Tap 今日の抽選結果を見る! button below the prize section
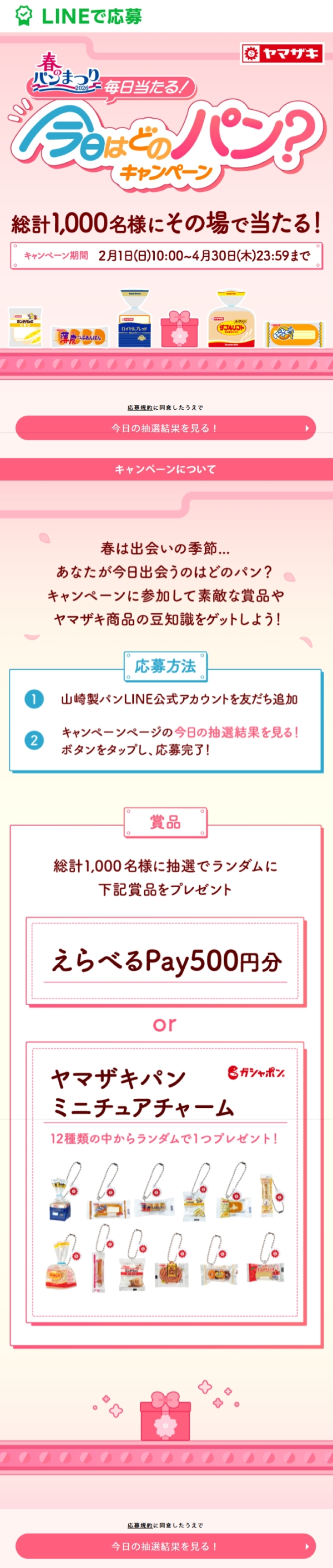Viewport: 333px width, 1568px height. pos(165,1546)
